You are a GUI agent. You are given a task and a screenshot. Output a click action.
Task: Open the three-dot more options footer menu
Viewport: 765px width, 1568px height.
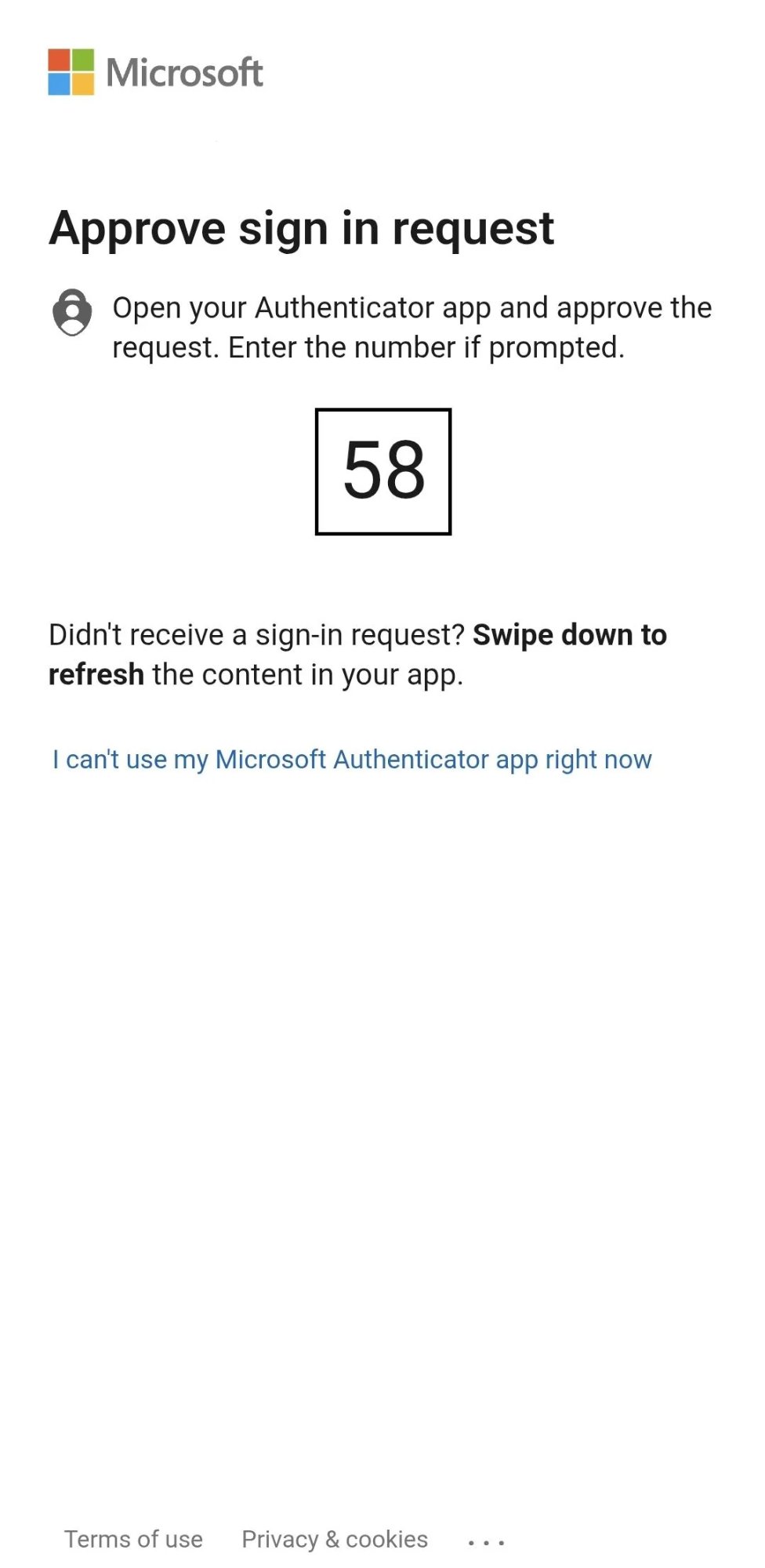(486, 1541)
